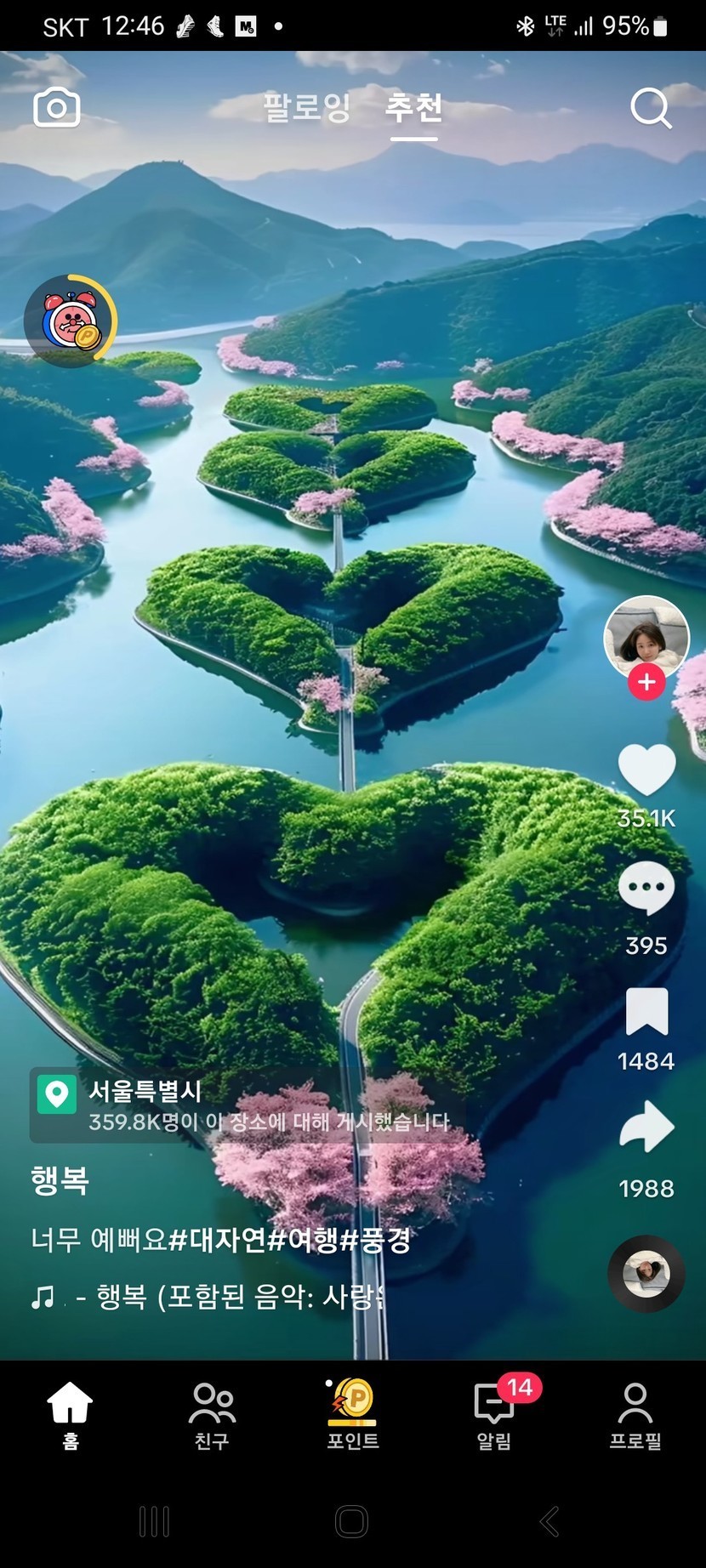The image size is (706, 1568).
Task: Follow the creator with the plus button
Action: point(646,682)
